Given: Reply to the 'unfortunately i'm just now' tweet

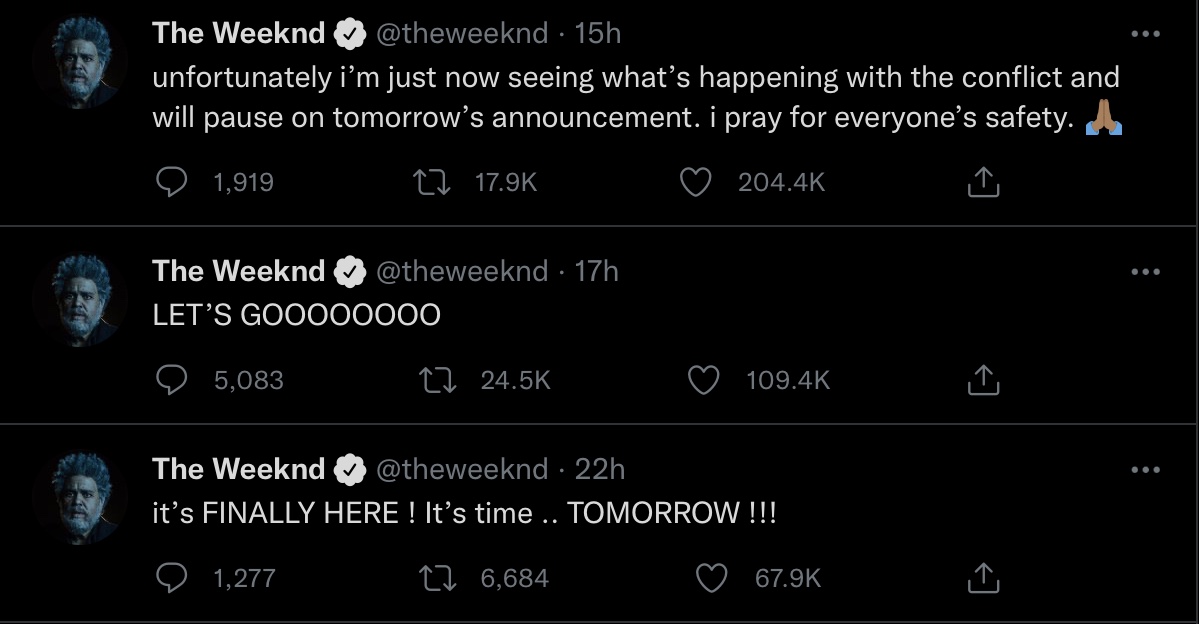Looking at the screenshot, I should pos(173,182).
